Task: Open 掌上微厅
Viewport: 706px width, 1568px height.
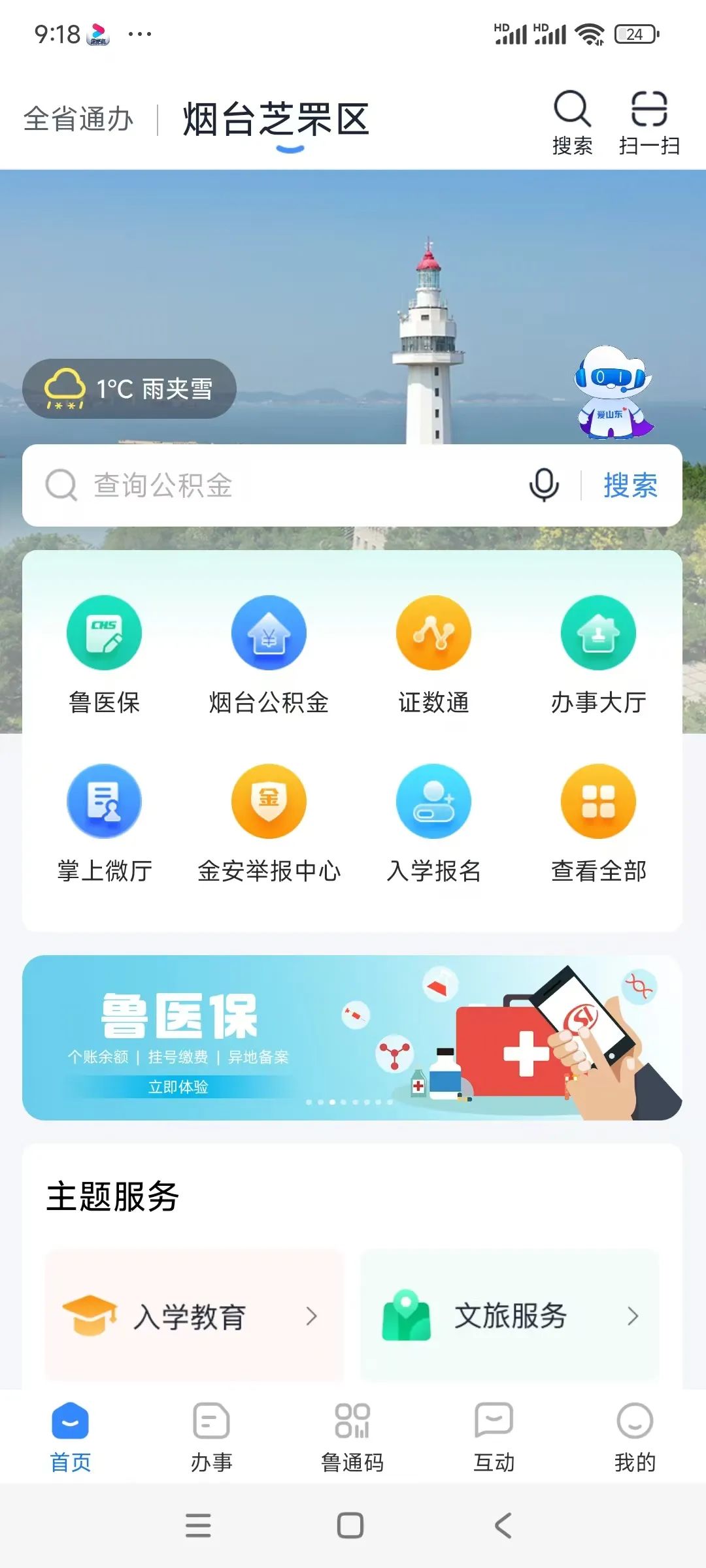Action: [x=105, y=822]
